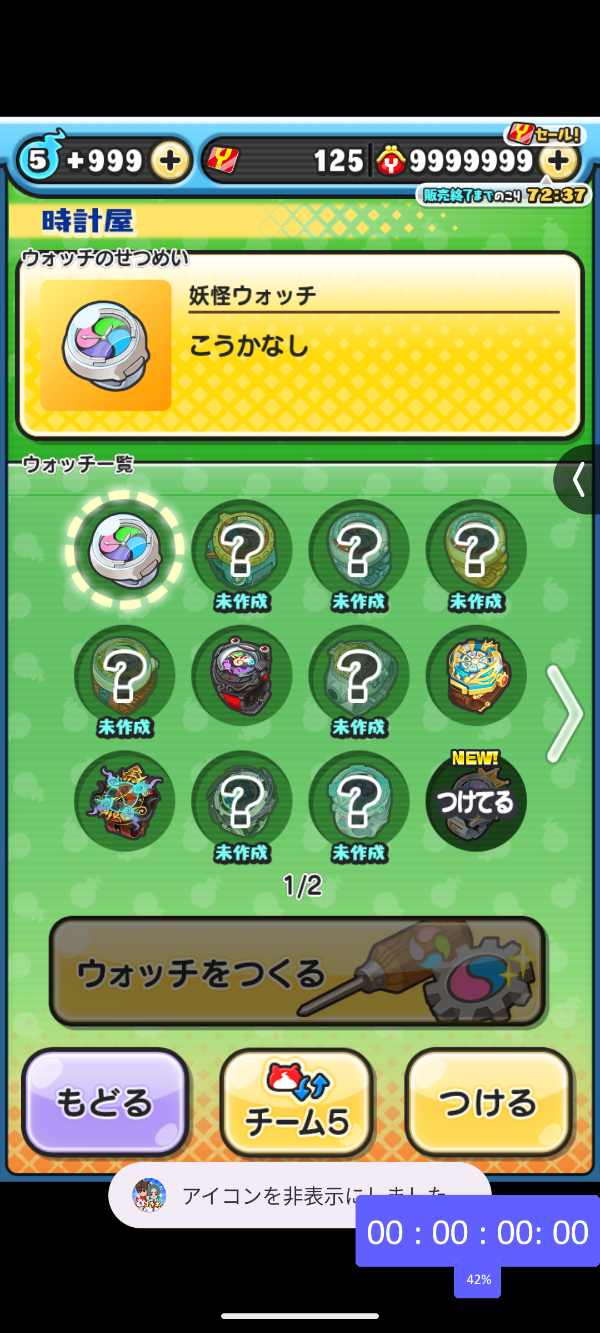Equip the selected watch with つける
Image resolution: width=600 pixels, height=1333 pixels.
(488, 1101)
